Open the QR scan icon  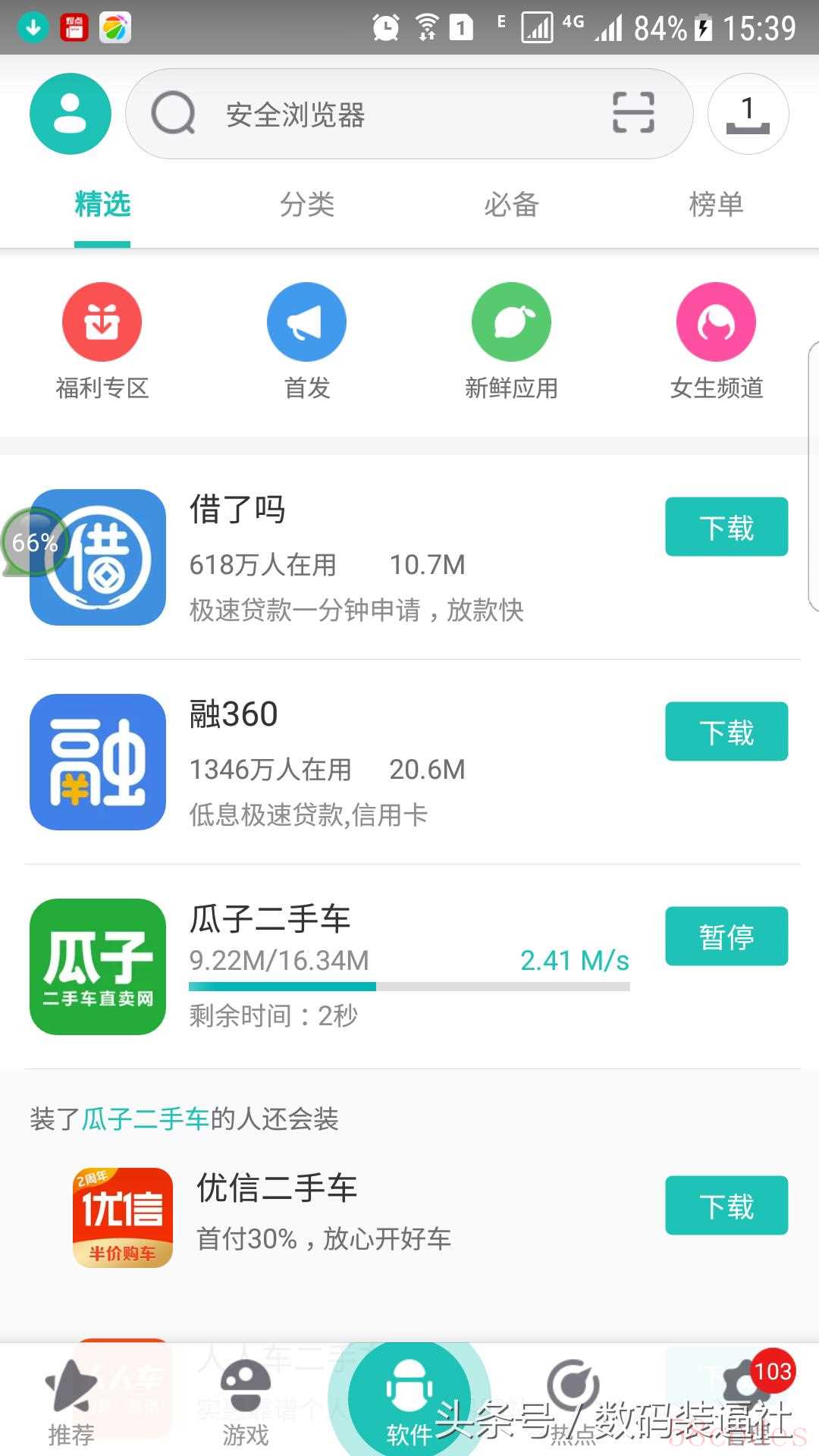(633, 113)
